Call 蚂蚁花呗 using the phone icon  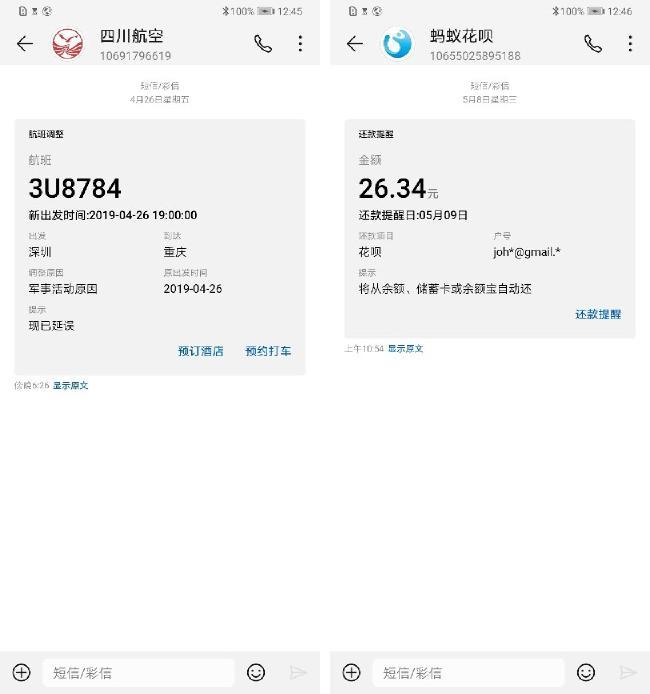click(x=593, y=44)
